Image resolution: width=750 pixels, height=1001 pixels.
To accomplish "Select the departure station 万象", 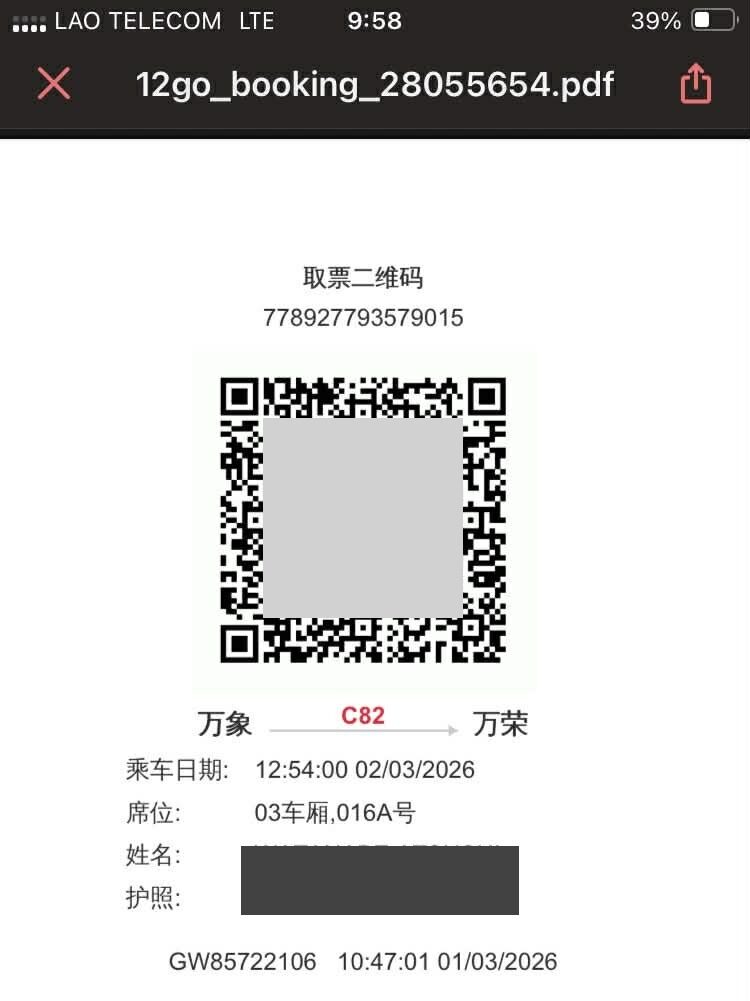I will tap(228, 723).
